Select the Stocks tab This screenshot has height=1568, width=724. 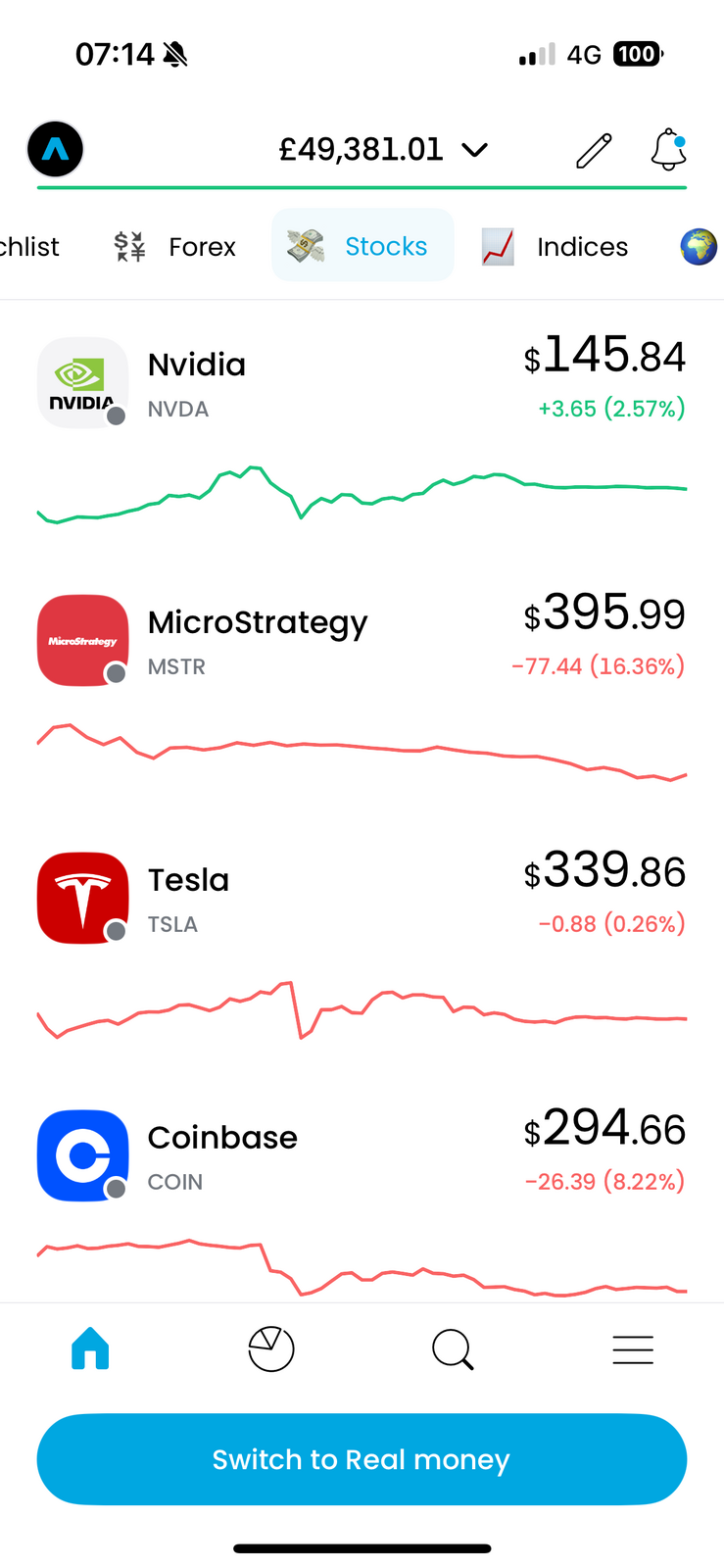pos(362,246)
